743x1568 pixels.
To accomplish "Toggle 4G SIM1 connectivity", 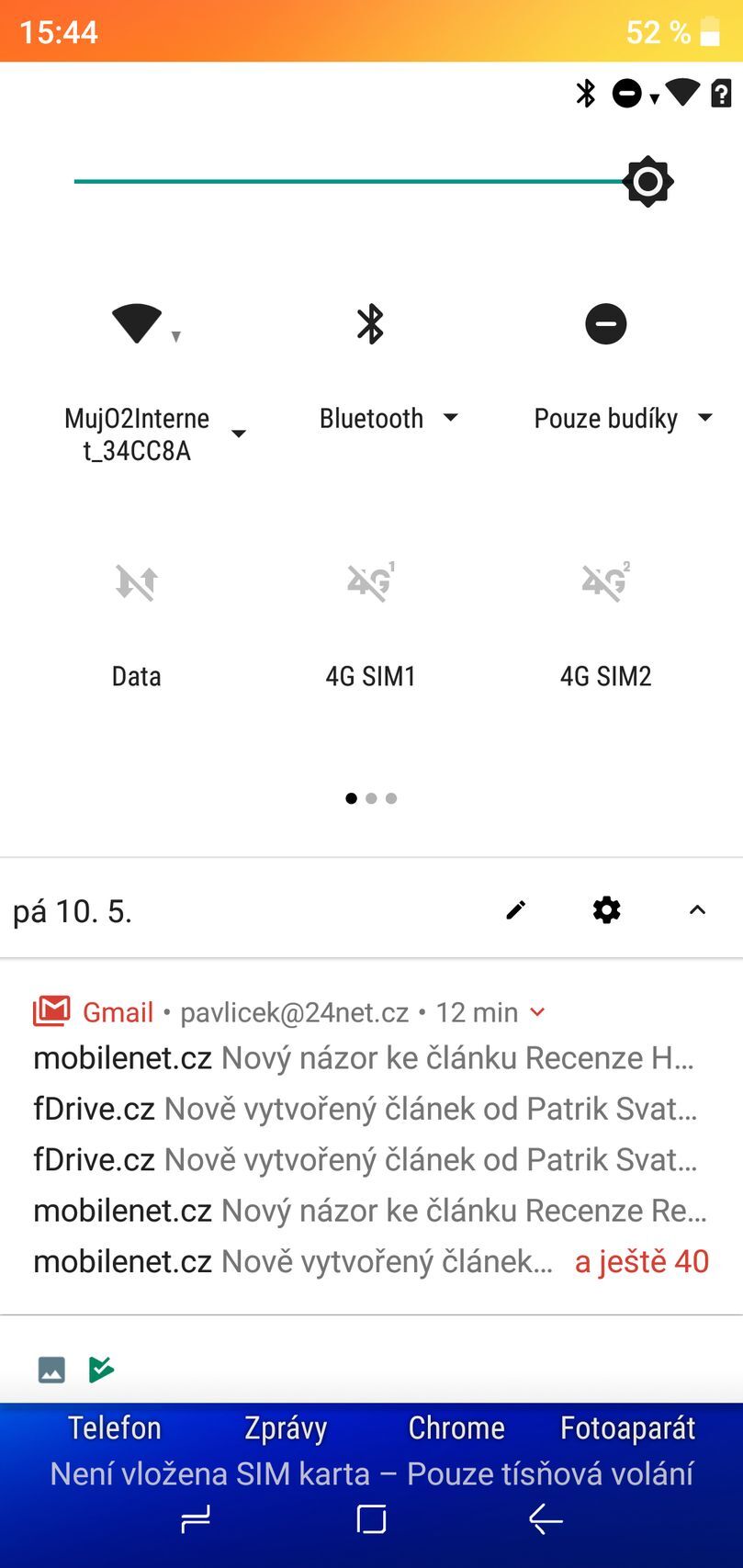I will [x=371, y=582].
